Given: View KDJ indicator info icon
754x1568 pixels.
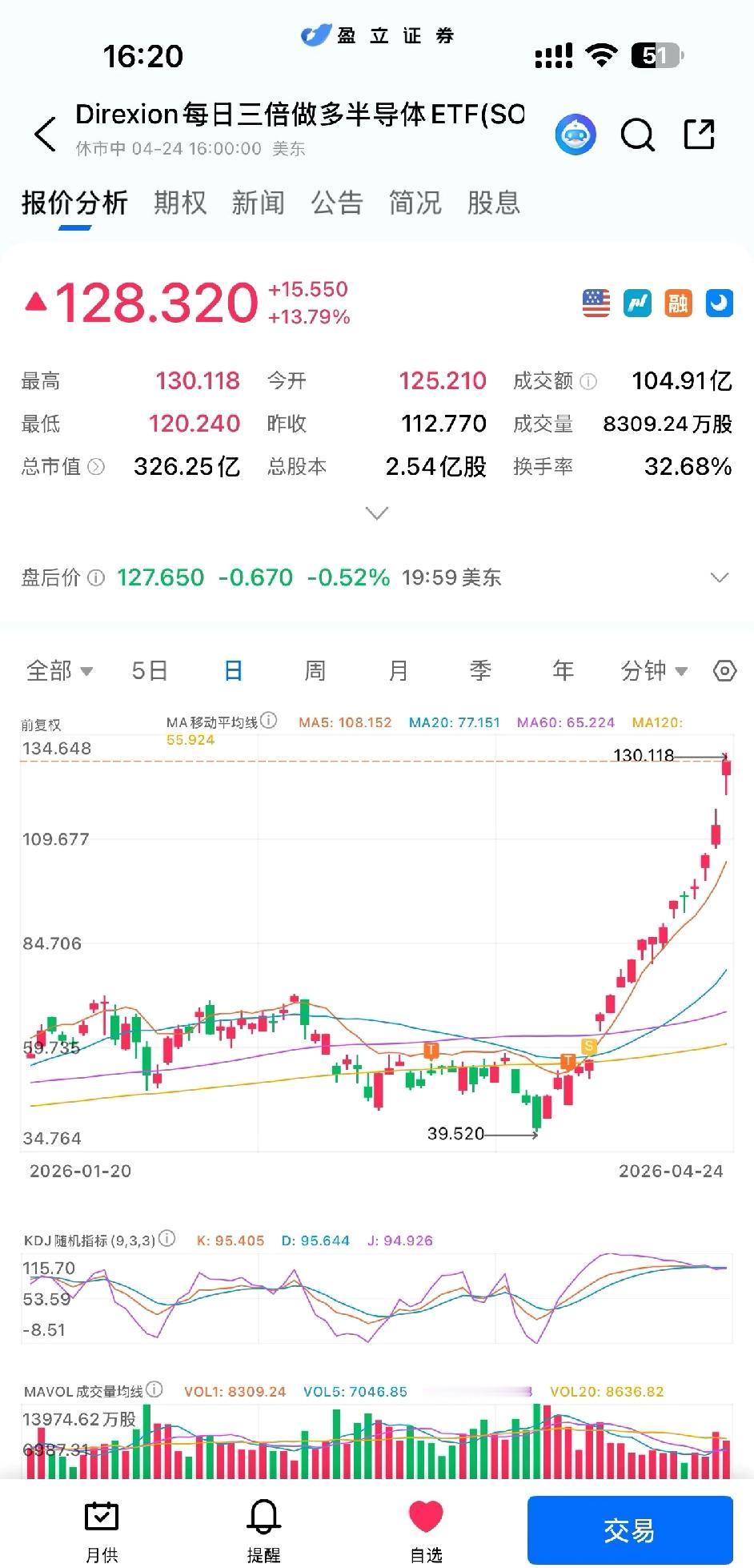Looking at the screenshot, I should (x=168, y=1238).
